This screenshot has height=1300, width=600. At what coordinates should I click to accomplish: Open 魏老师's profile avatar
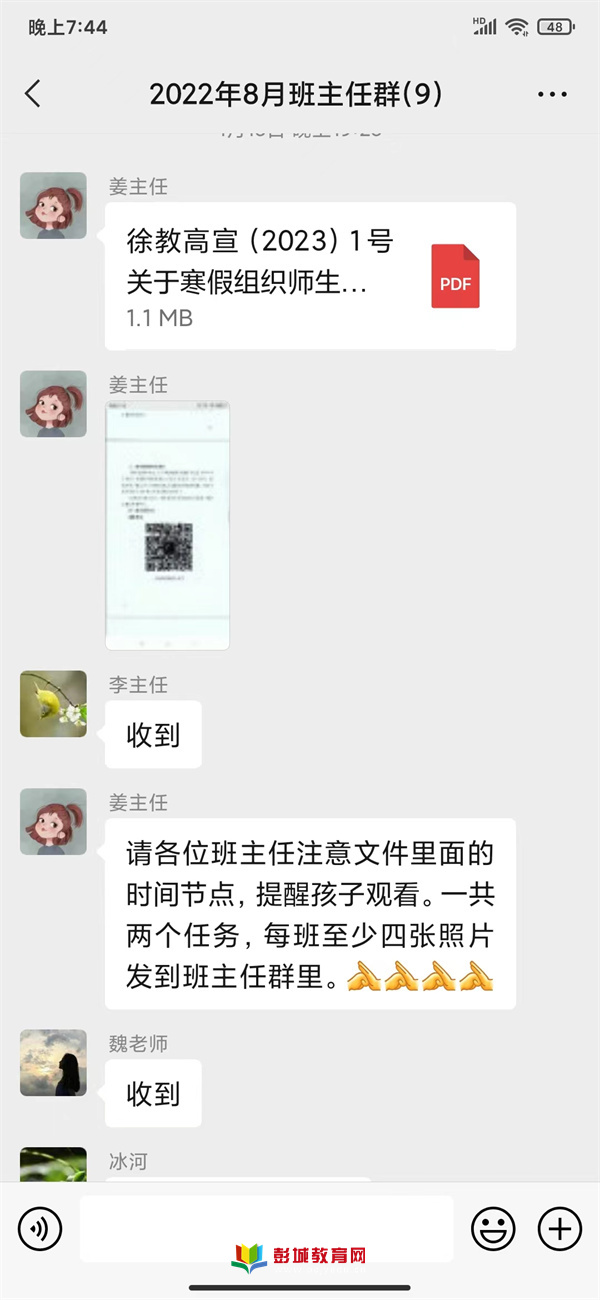tap(53, 1063)
